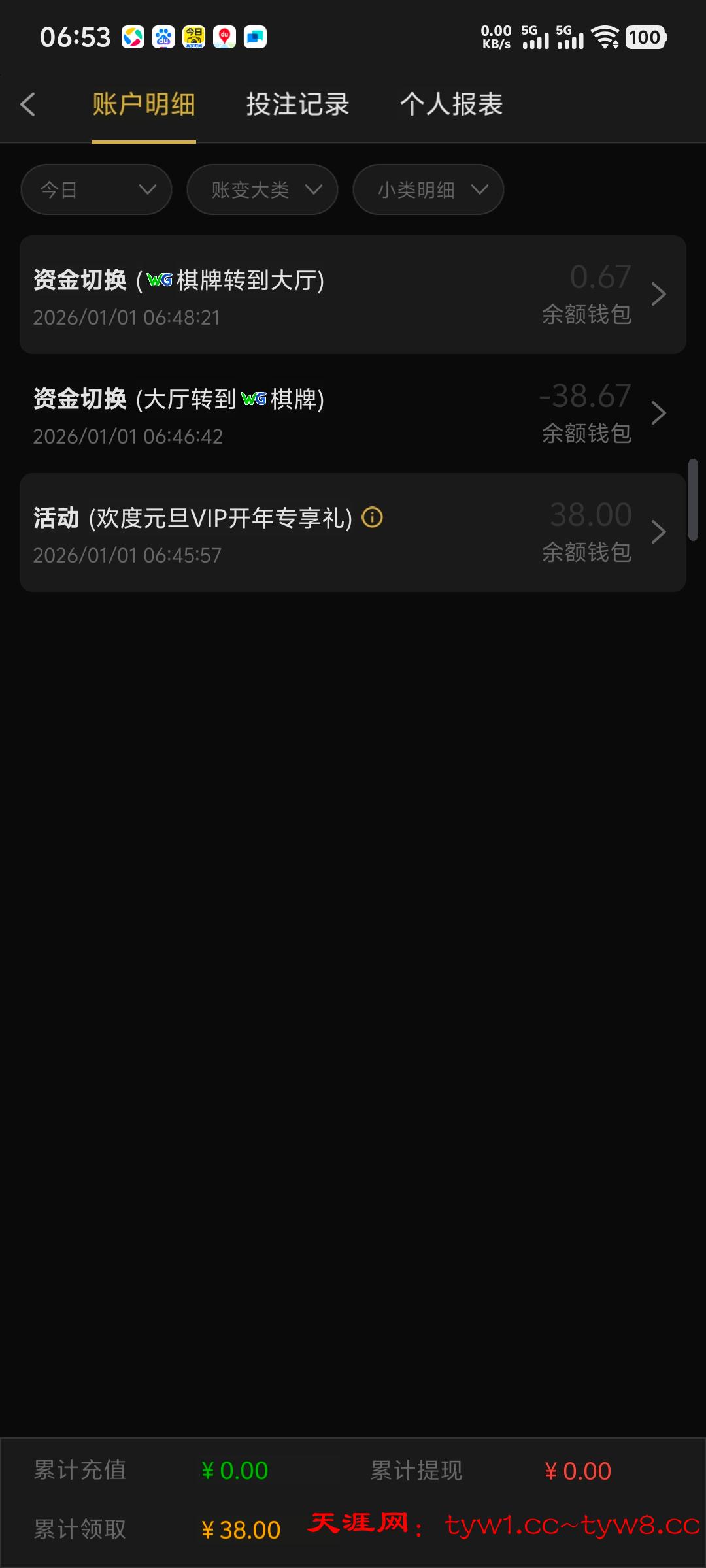706x1568 pixels.
Task: Open details of the 活动 record row
Action: pos(353,532)
